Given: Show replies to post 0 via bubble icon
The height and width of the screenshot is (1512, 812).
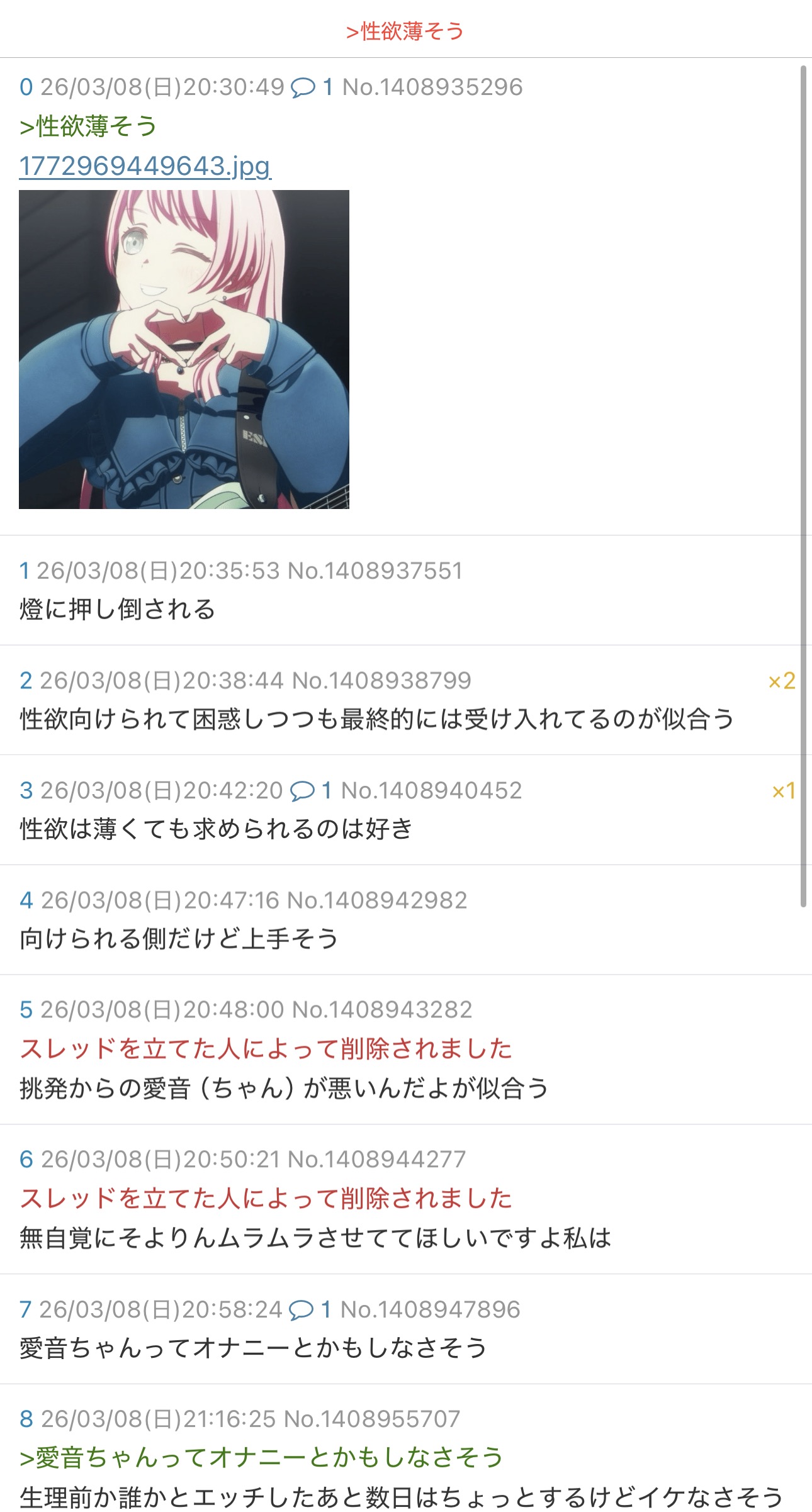Looking at the screenshot, I should [x=303, y=87].
